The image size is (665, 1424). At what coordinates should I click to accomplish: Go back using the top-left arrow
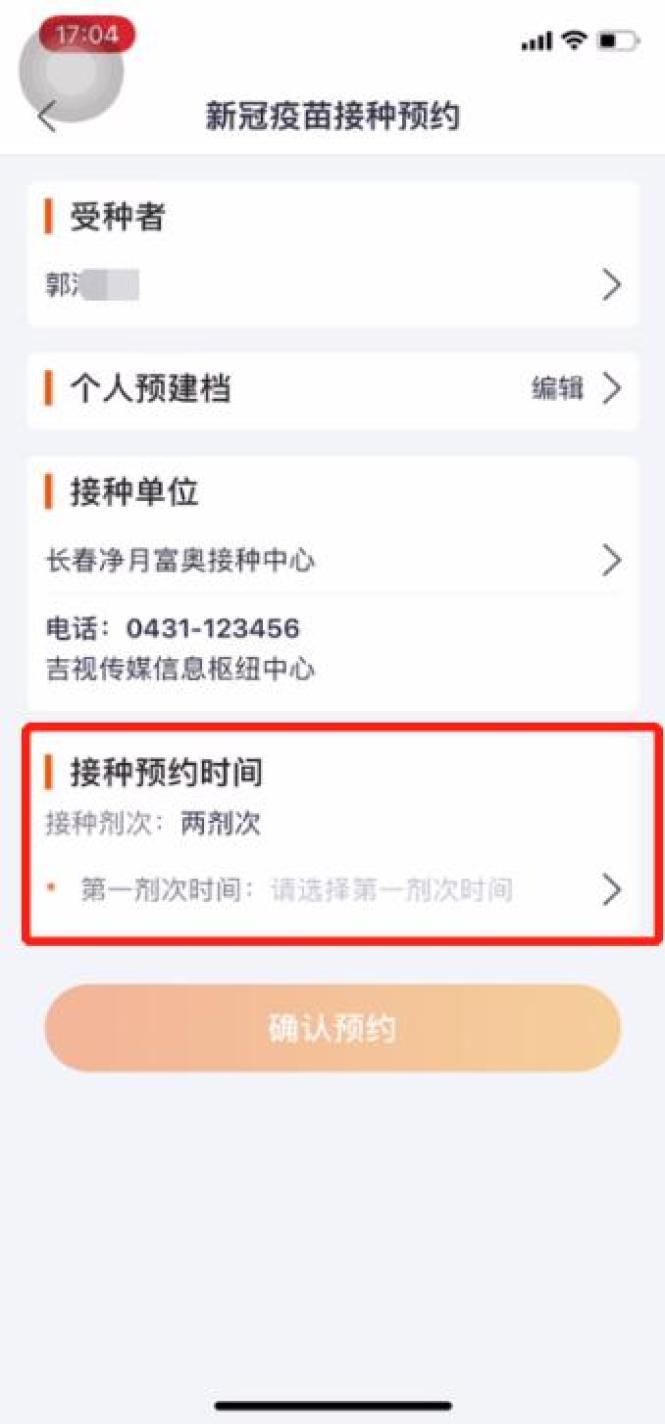coord(47,116)
